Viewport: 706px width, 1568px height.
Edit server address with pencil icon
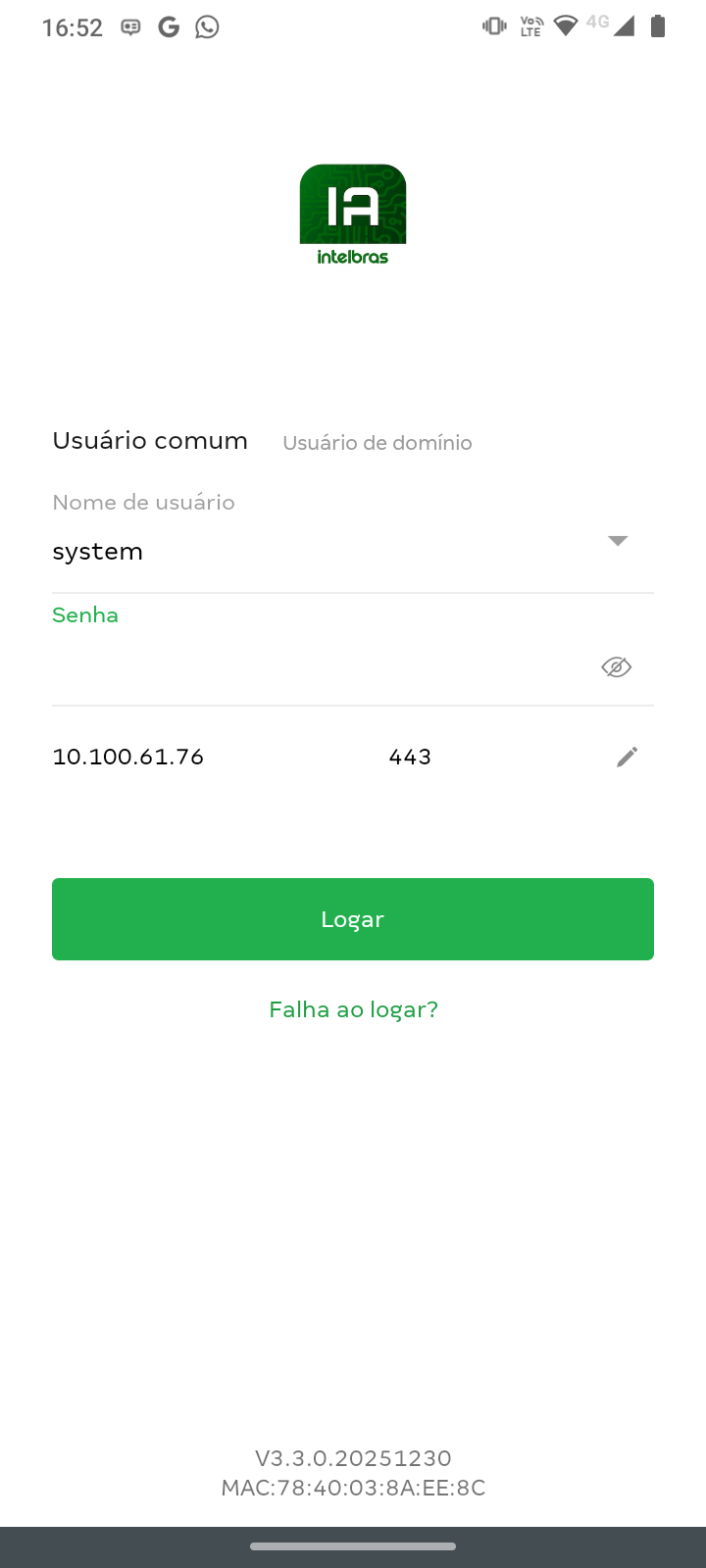click(x=628, y=757)
